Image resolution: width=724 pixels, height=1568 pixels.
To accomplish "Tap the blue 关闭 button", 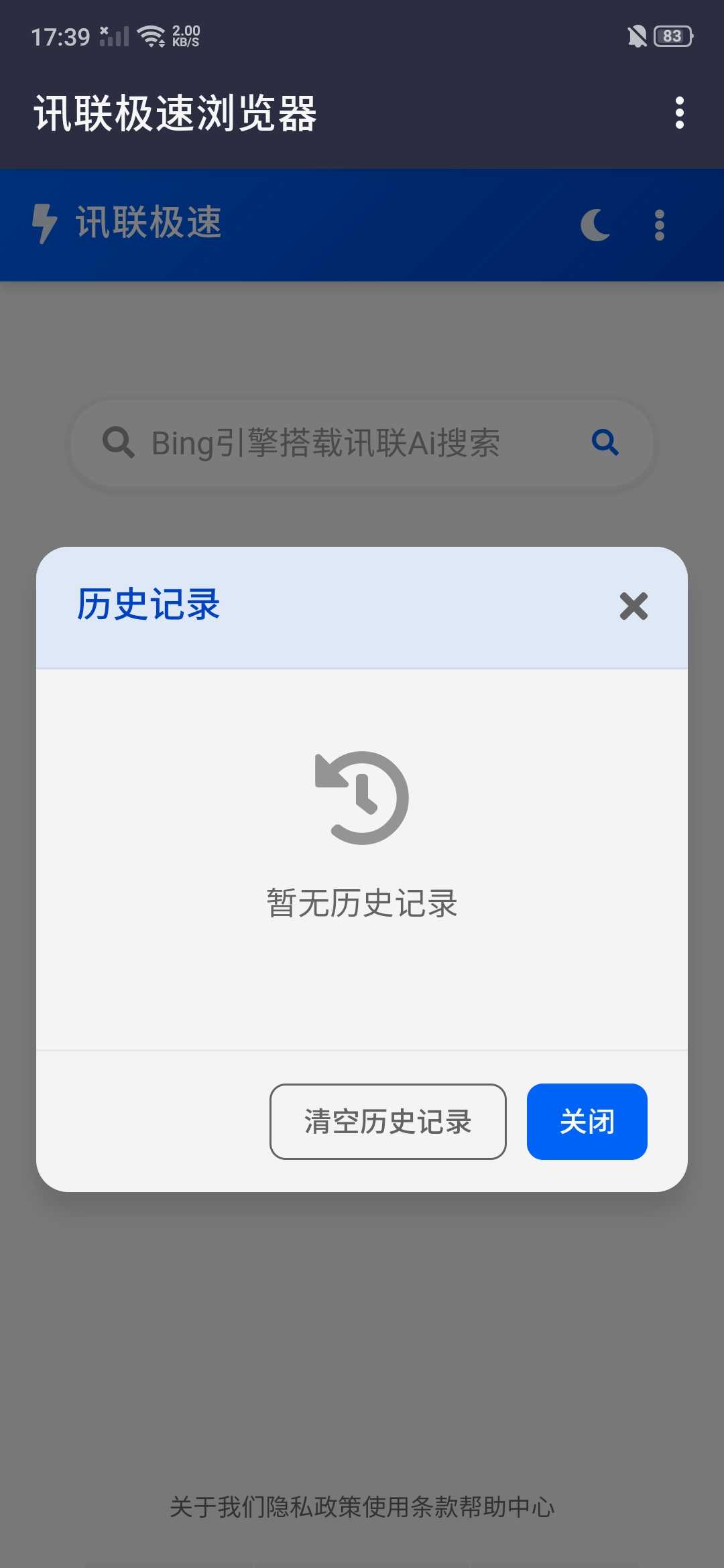I will pos(587,1121).
